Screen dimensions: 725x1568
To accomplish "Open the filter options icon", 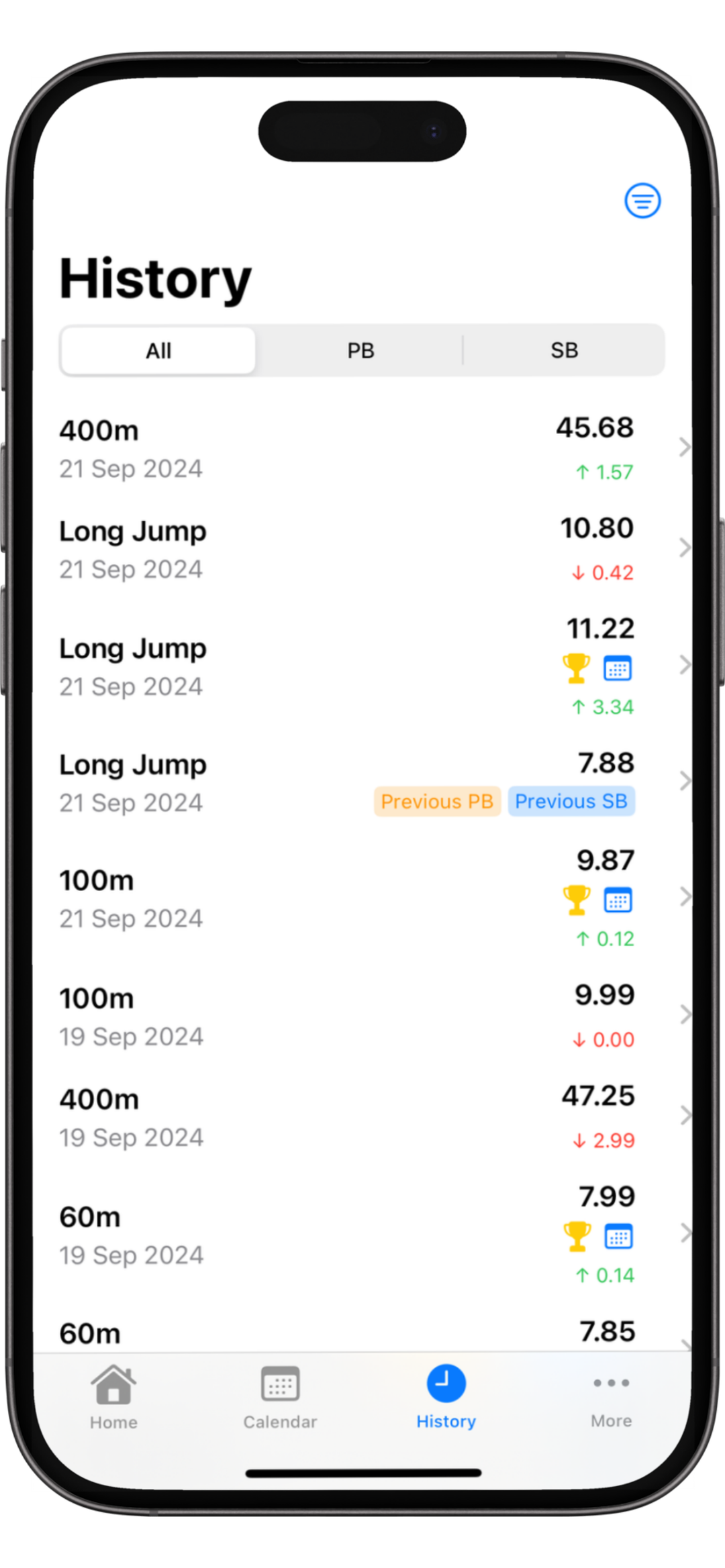I will pyautogui.click(x=642, y=200).
